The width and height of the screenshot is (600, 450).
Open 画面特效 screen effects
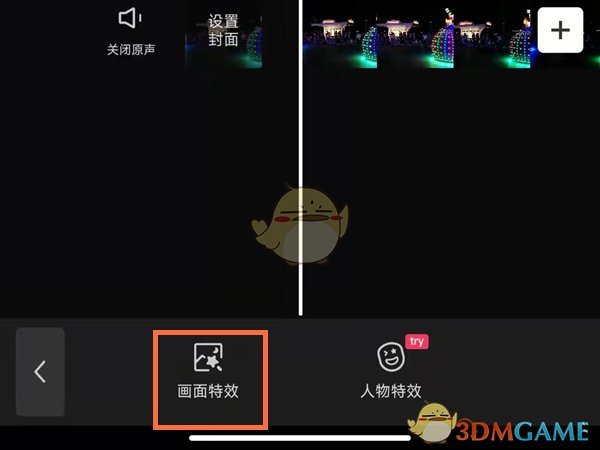tap(209, 371)
